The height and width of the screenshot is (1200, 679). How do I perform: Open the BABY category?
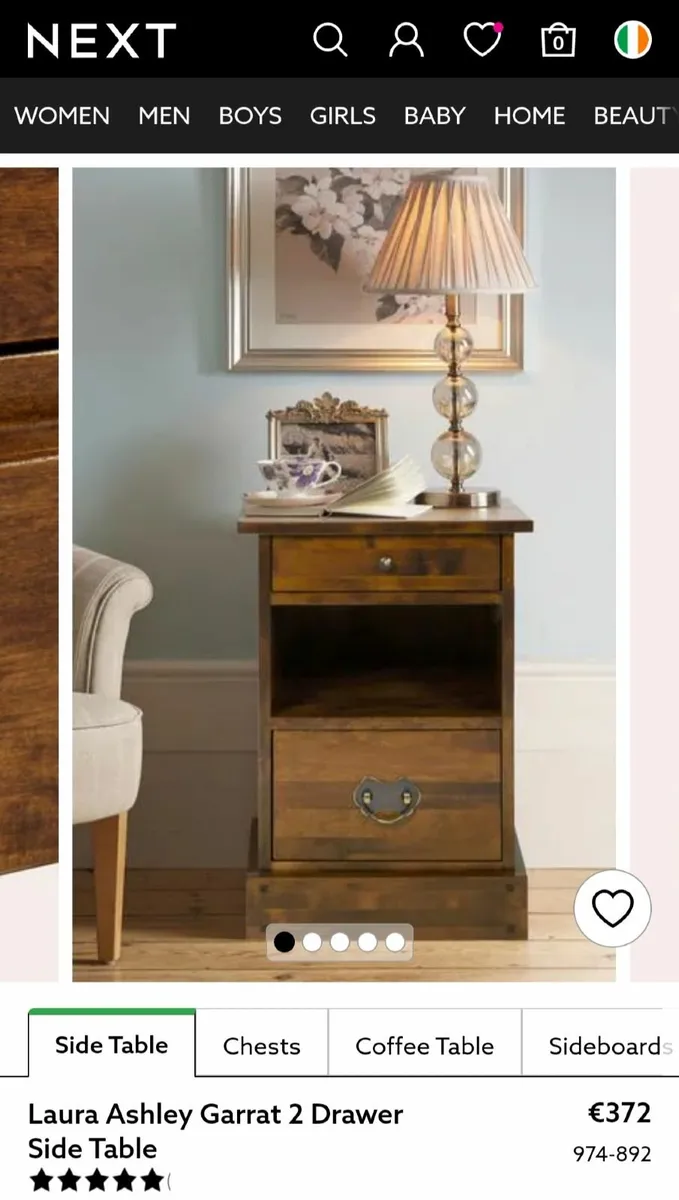tap(434, 116)
